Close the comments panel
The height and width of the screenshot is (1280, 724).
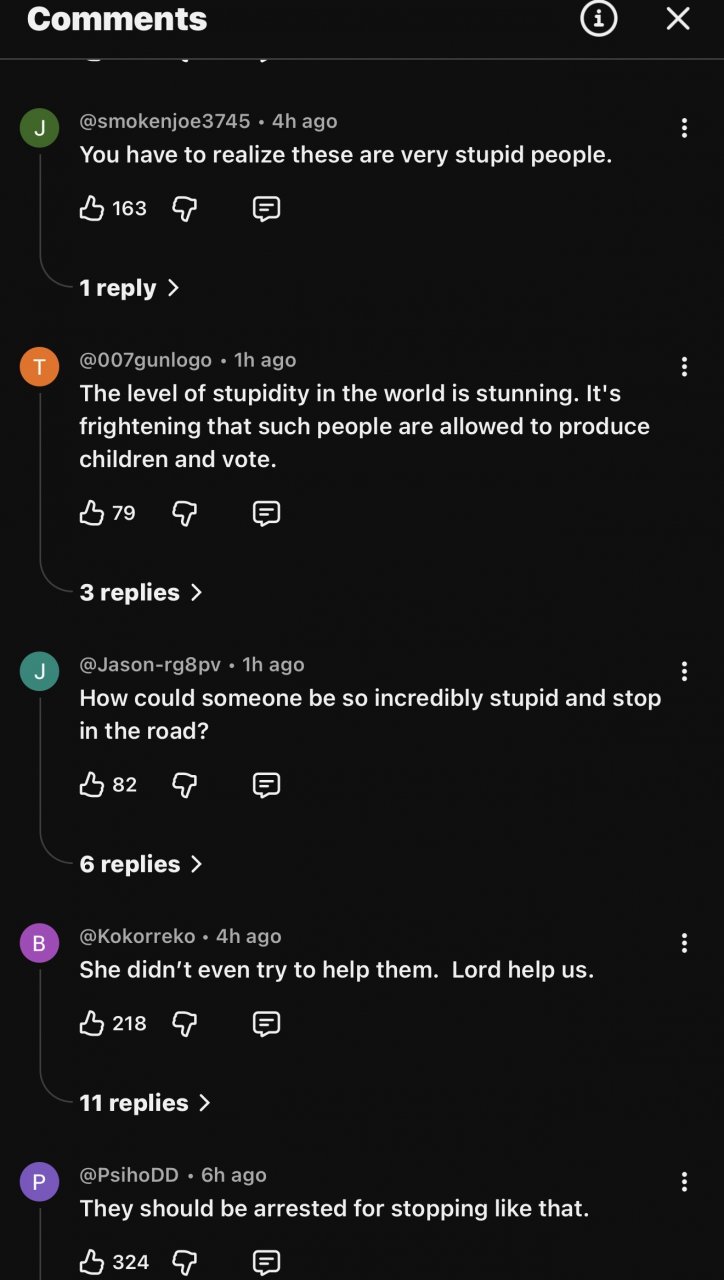click(678, 19)
